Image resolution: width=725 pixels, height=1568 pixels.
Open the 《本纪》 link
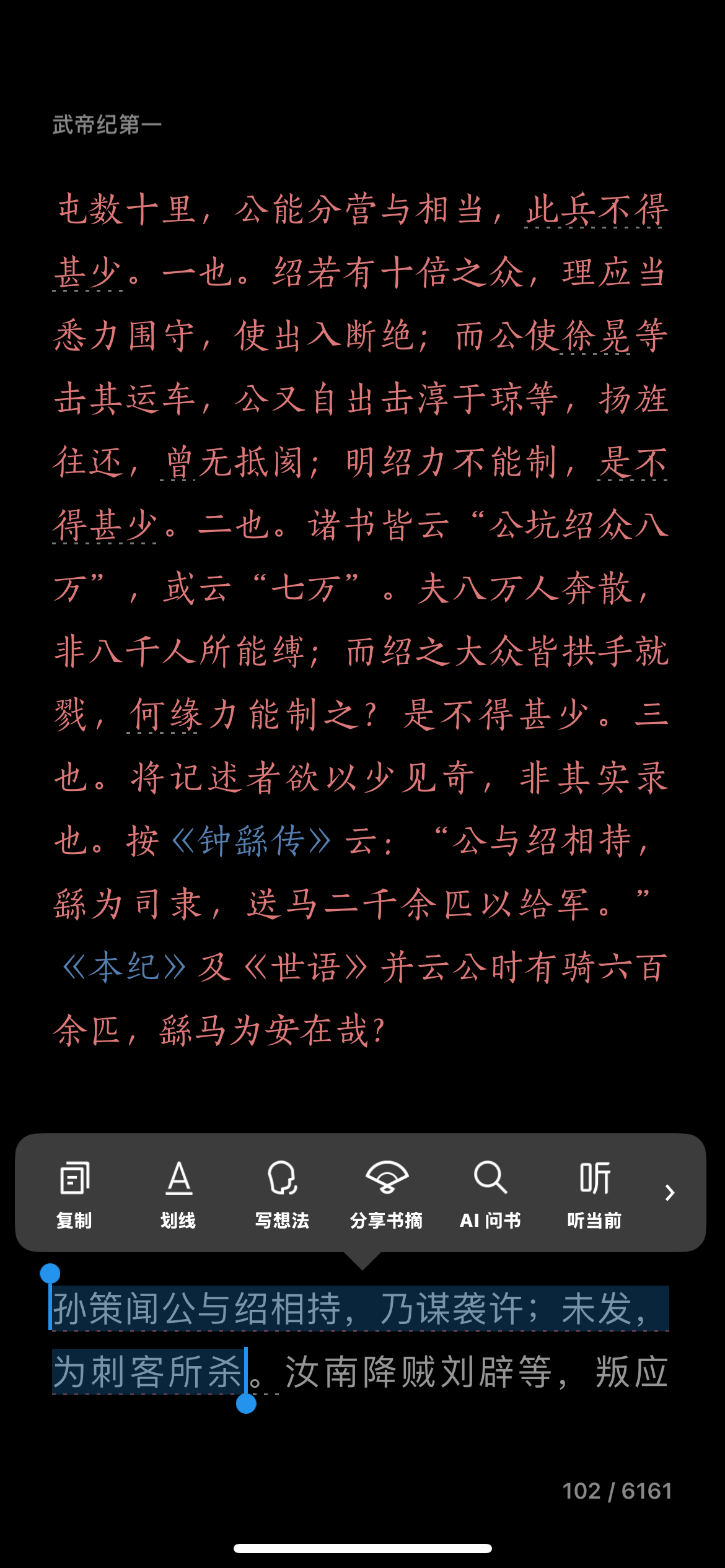[124, 967]
